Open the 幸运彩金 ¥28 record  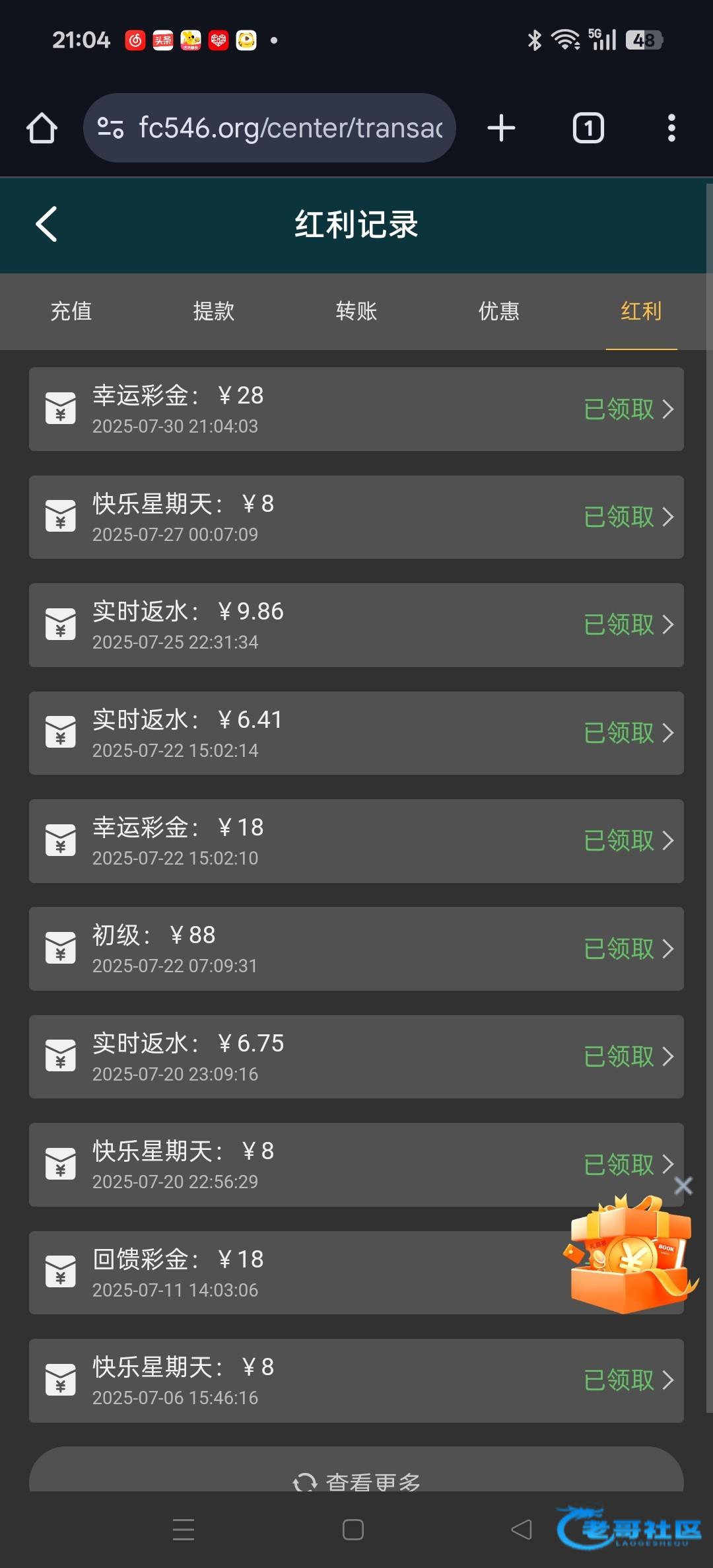click(356, 410)
